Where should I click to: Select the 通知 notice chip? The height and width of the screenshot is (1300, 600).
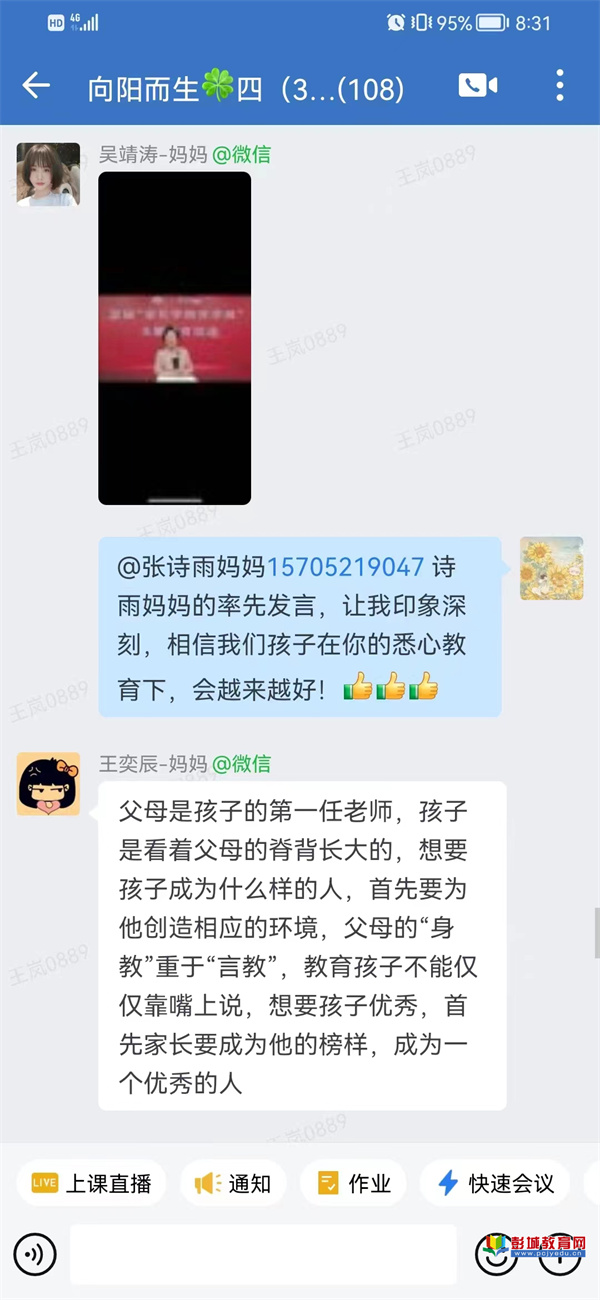[233, 1183]
